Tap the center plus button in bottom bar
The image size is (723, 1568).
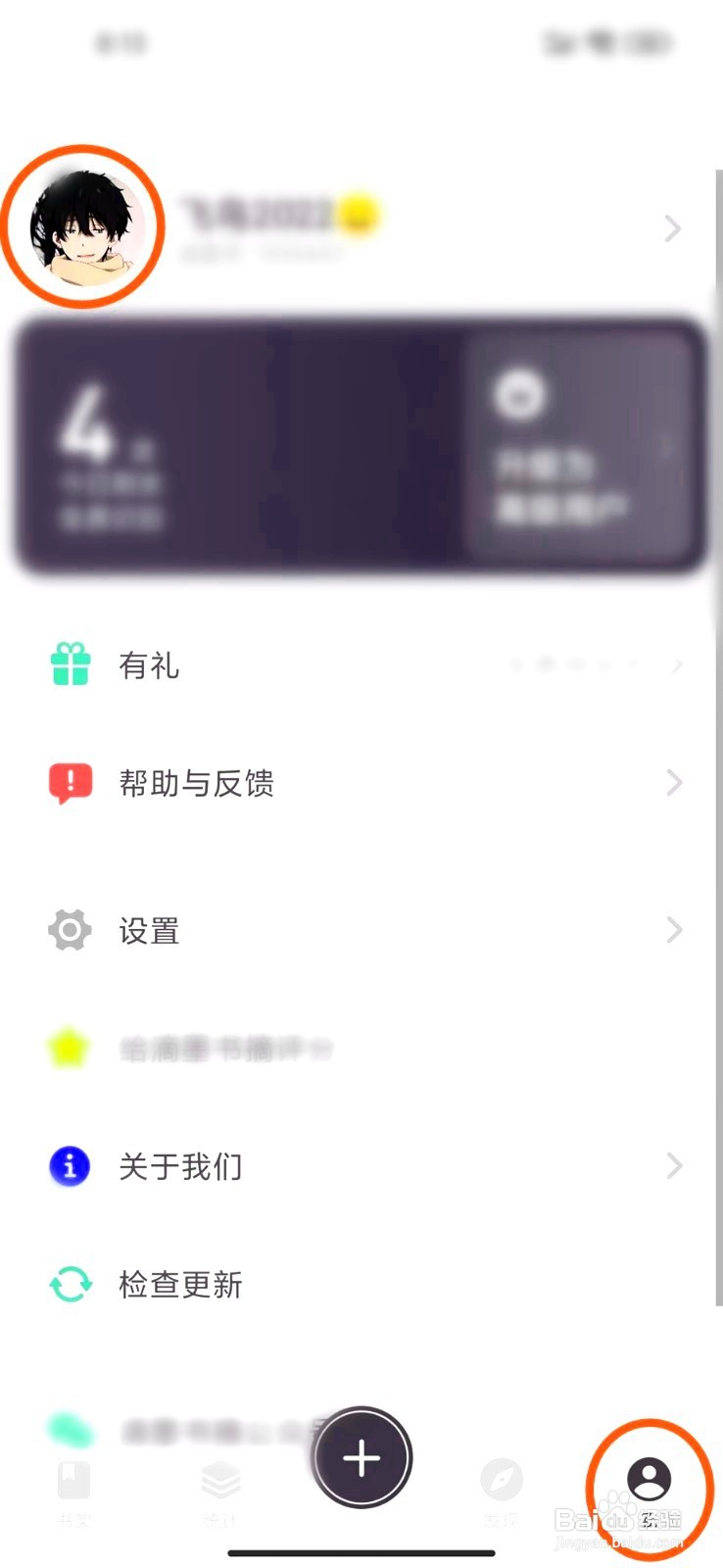361,1457
